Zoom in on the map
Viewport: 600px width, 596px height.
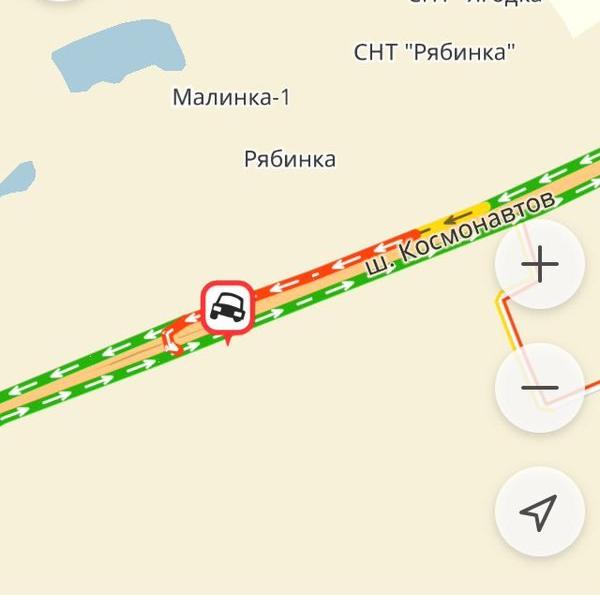click(x=540, y=265)
